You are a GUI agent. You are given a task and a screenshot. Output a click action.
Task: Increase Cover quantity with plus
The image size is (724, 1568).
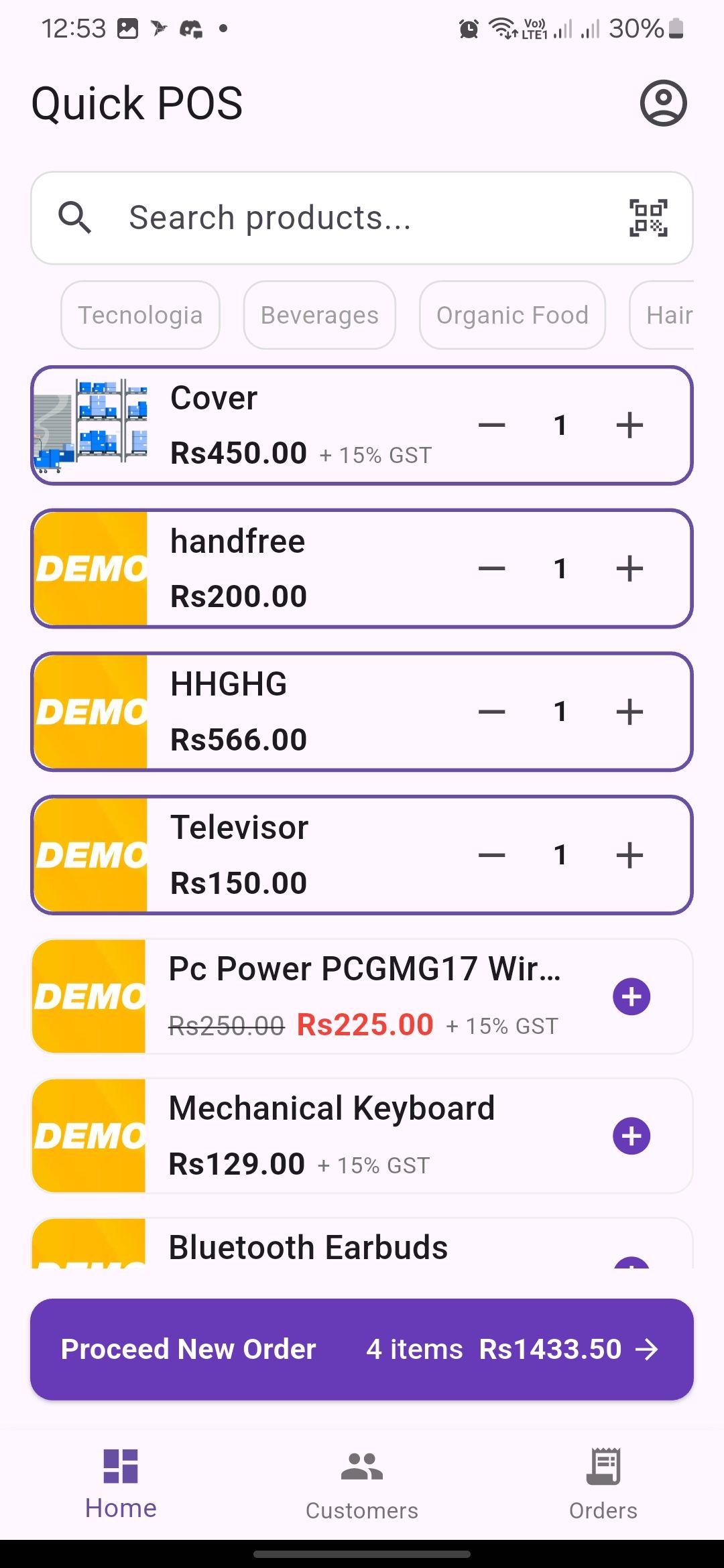(629, 425)
